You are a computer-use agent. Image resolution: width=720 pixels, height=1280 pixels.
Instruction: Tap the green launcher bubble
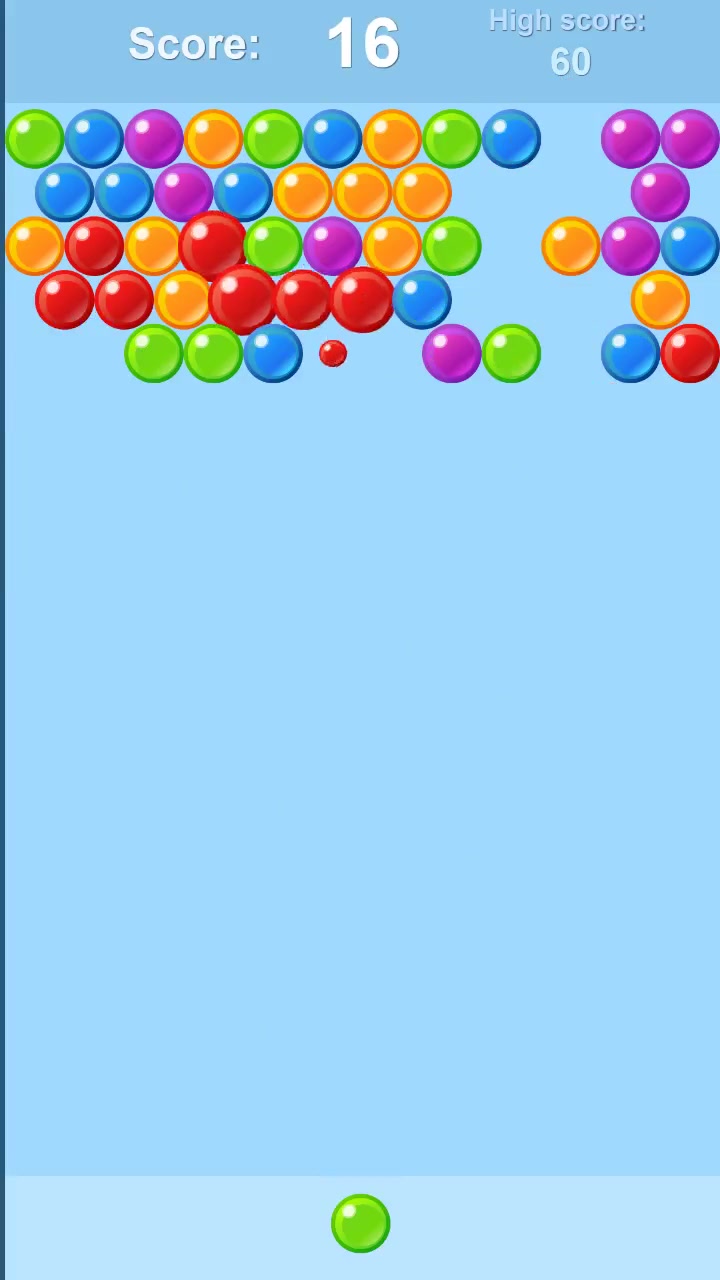click(x=360, y=1223)
